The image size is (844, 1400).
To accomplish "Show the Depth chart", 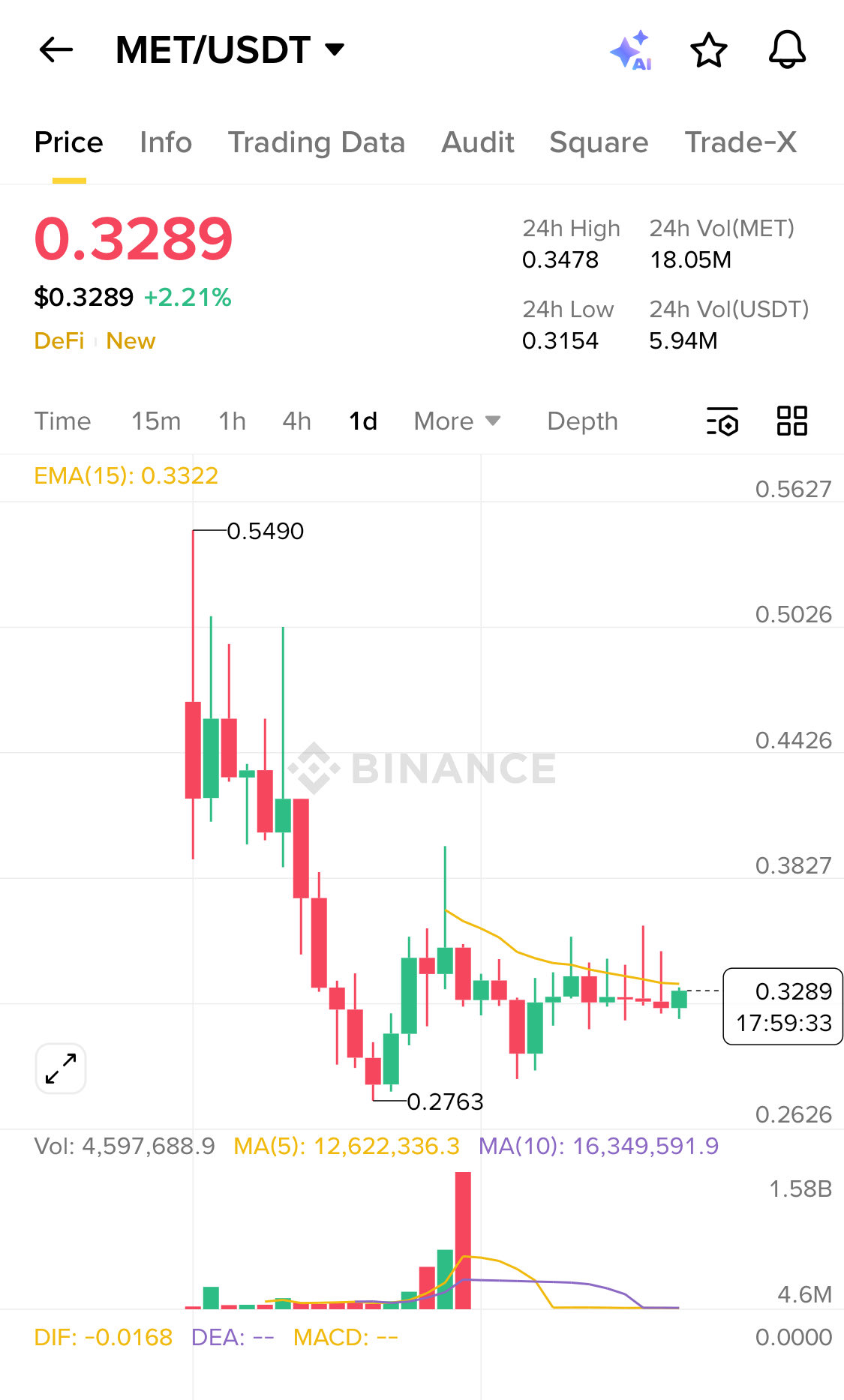I will point(582,421).
